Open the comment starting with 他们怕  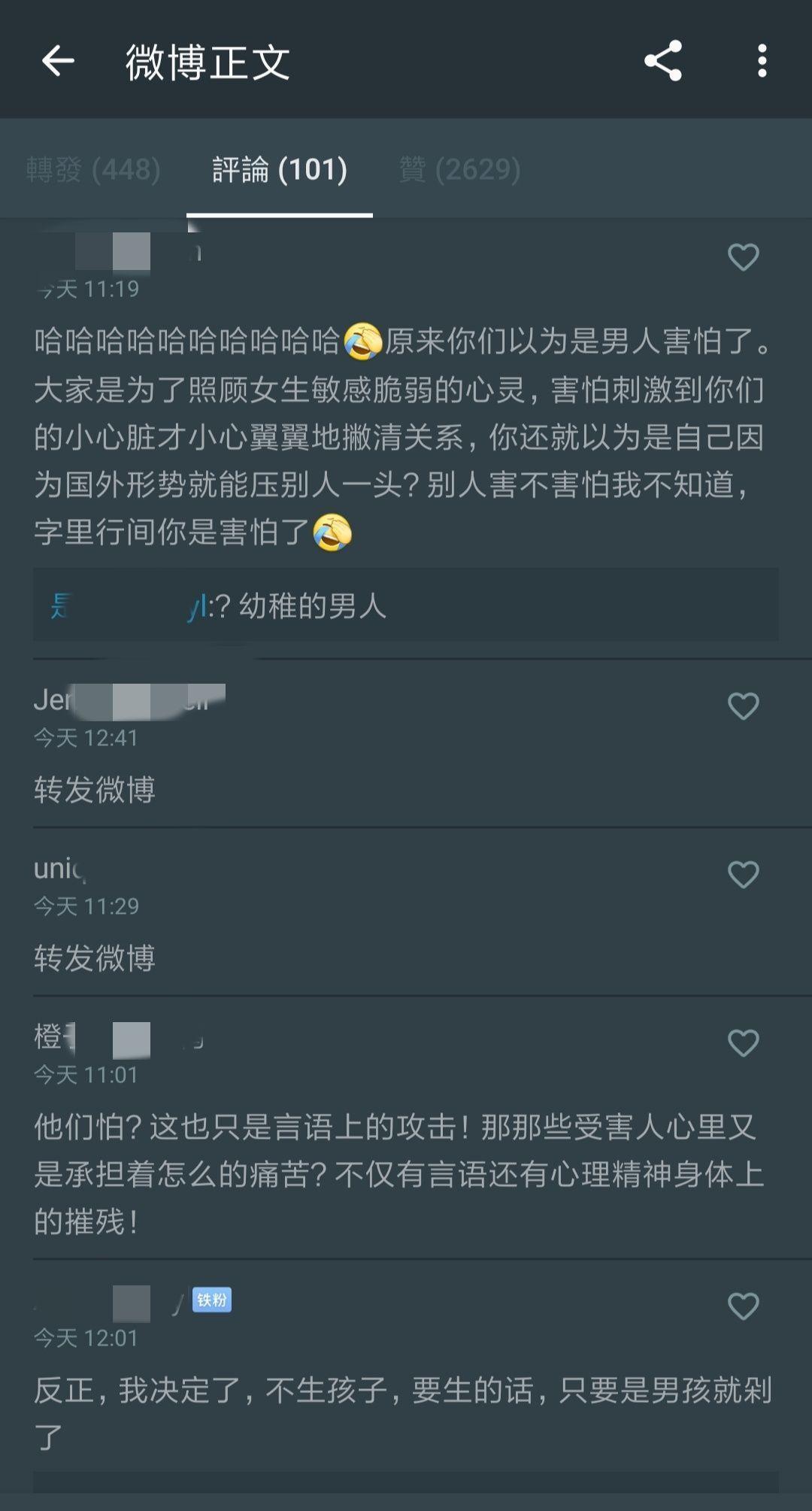(x=398, y=1174)
